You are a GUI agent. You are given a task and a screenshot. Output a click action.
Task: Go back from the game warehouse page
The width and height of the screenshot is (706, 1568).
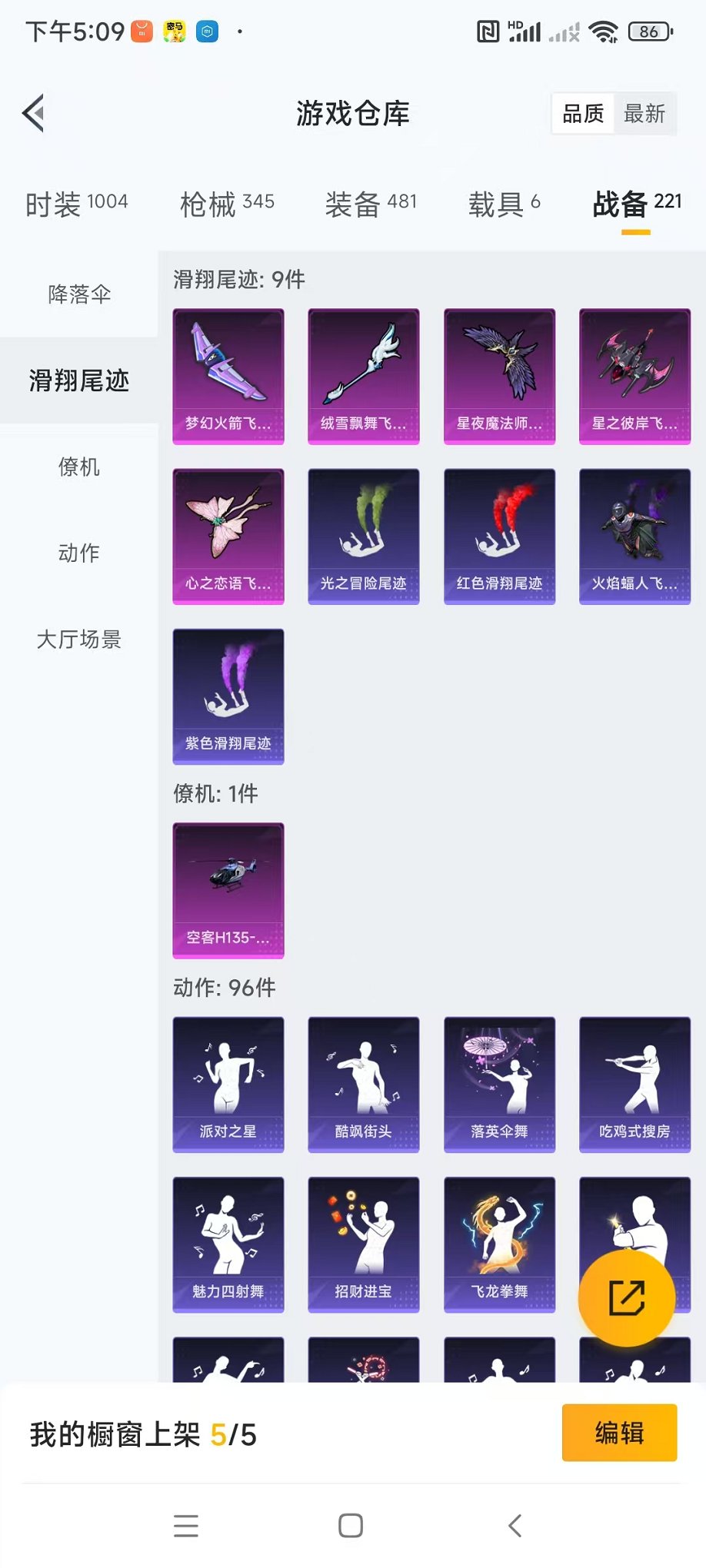tap(34, 114)
